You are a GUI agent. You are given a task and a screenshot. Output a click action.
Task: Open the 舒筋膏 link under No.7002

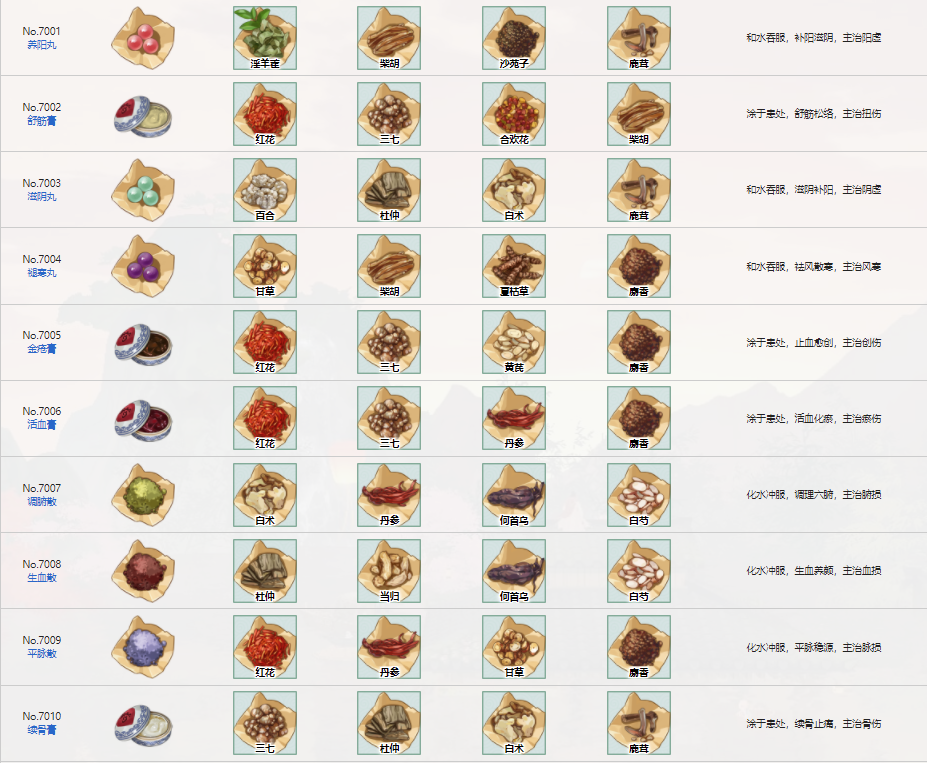point(42,121)
